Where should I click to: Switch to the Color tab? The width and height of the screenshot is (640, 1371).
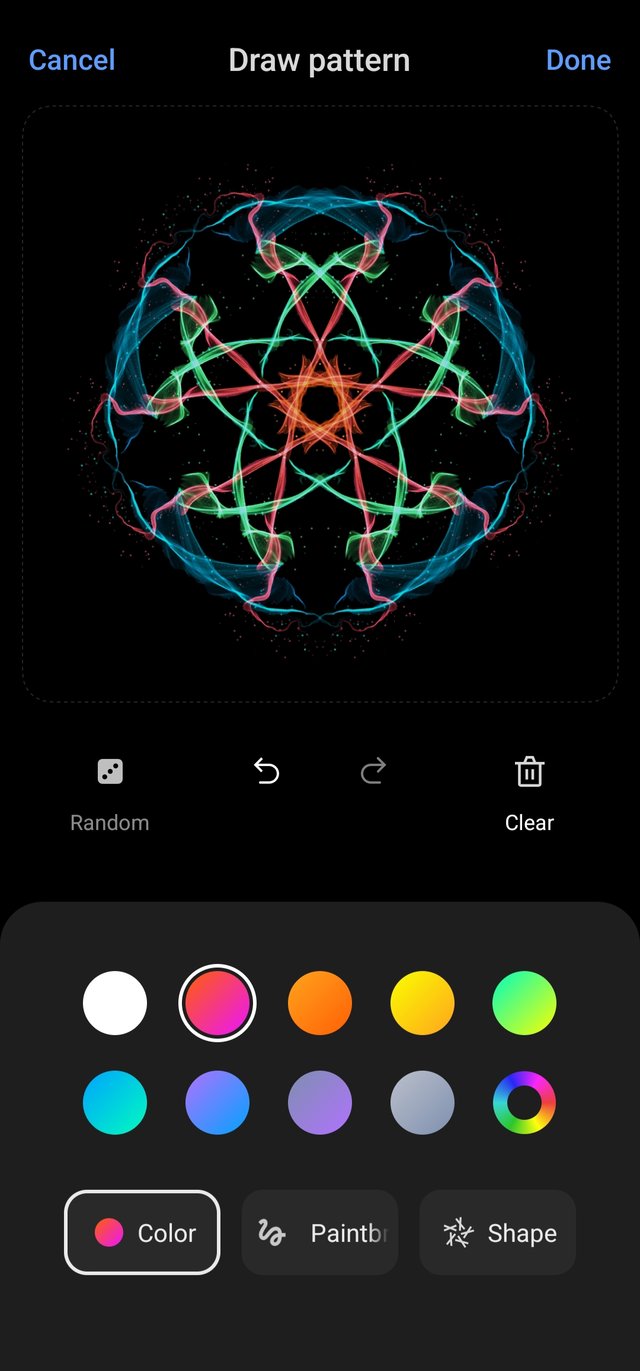[x=142, y=1232]
